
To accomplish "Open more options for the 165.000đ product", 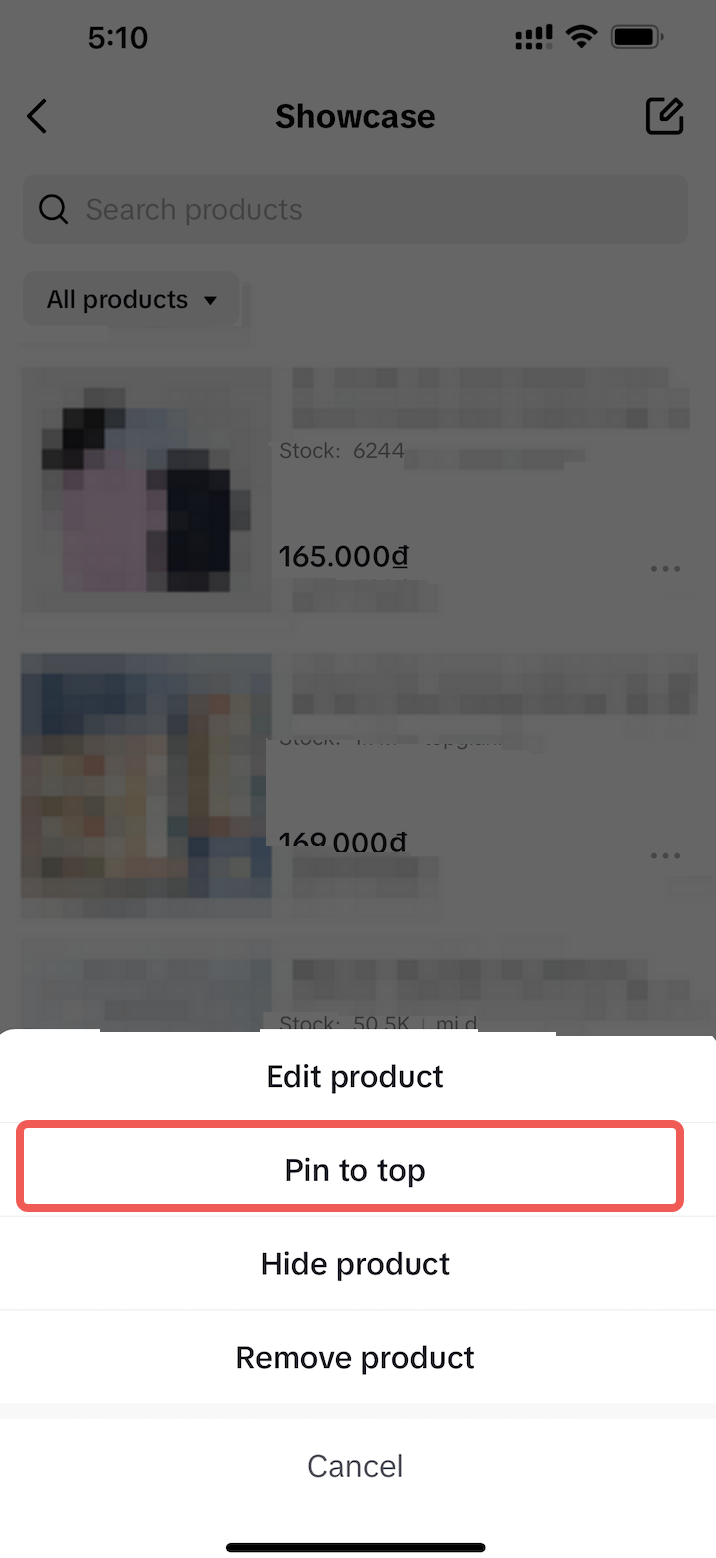I will tap(665, 569).
